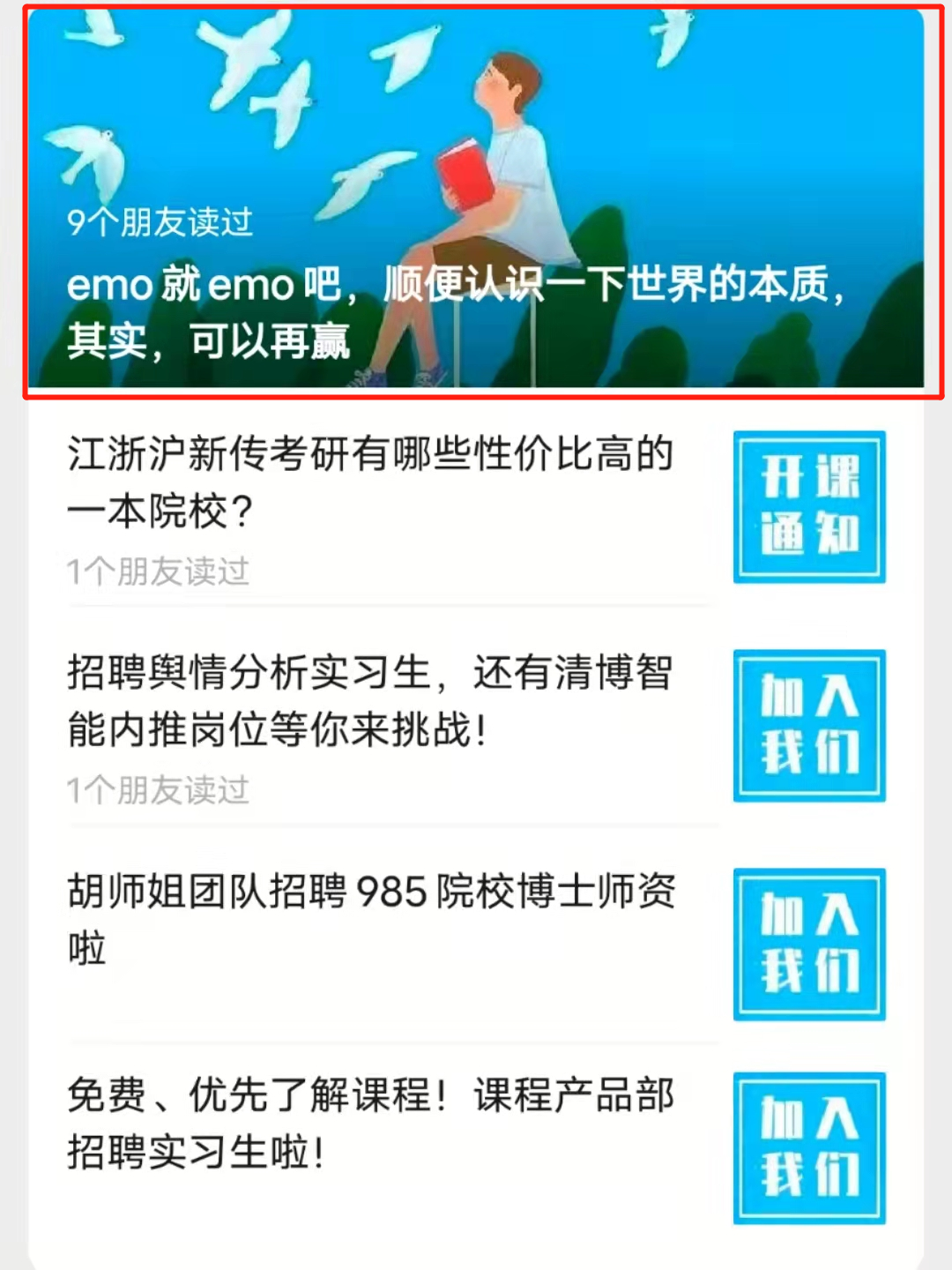This screenshot has height=1270, width=952.
Task: Click the red highlight border around the cover
Action: pyautogui.click(x=476, y=11)
